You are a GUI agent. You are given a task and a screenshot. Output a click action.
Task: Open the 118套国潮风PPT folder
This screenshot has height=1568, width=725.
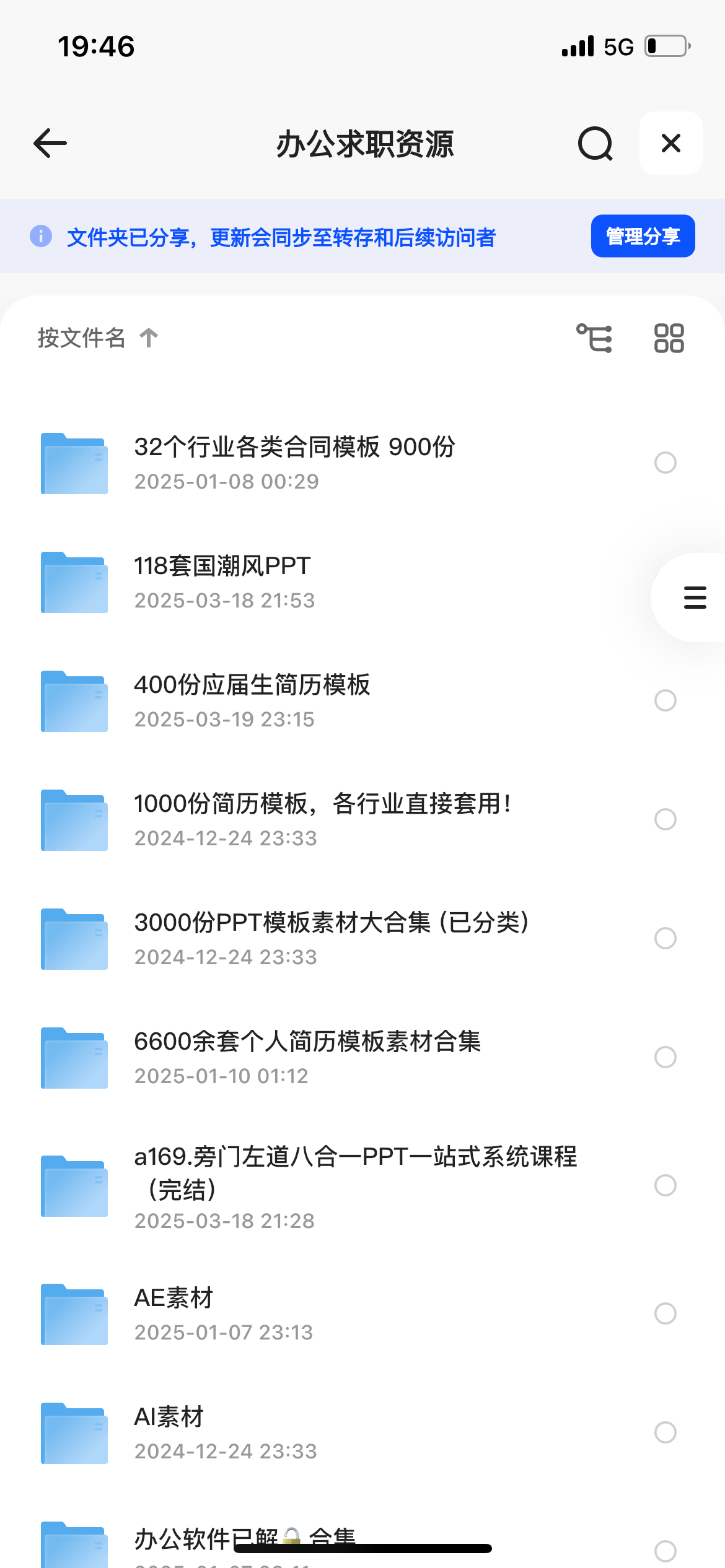223,581
